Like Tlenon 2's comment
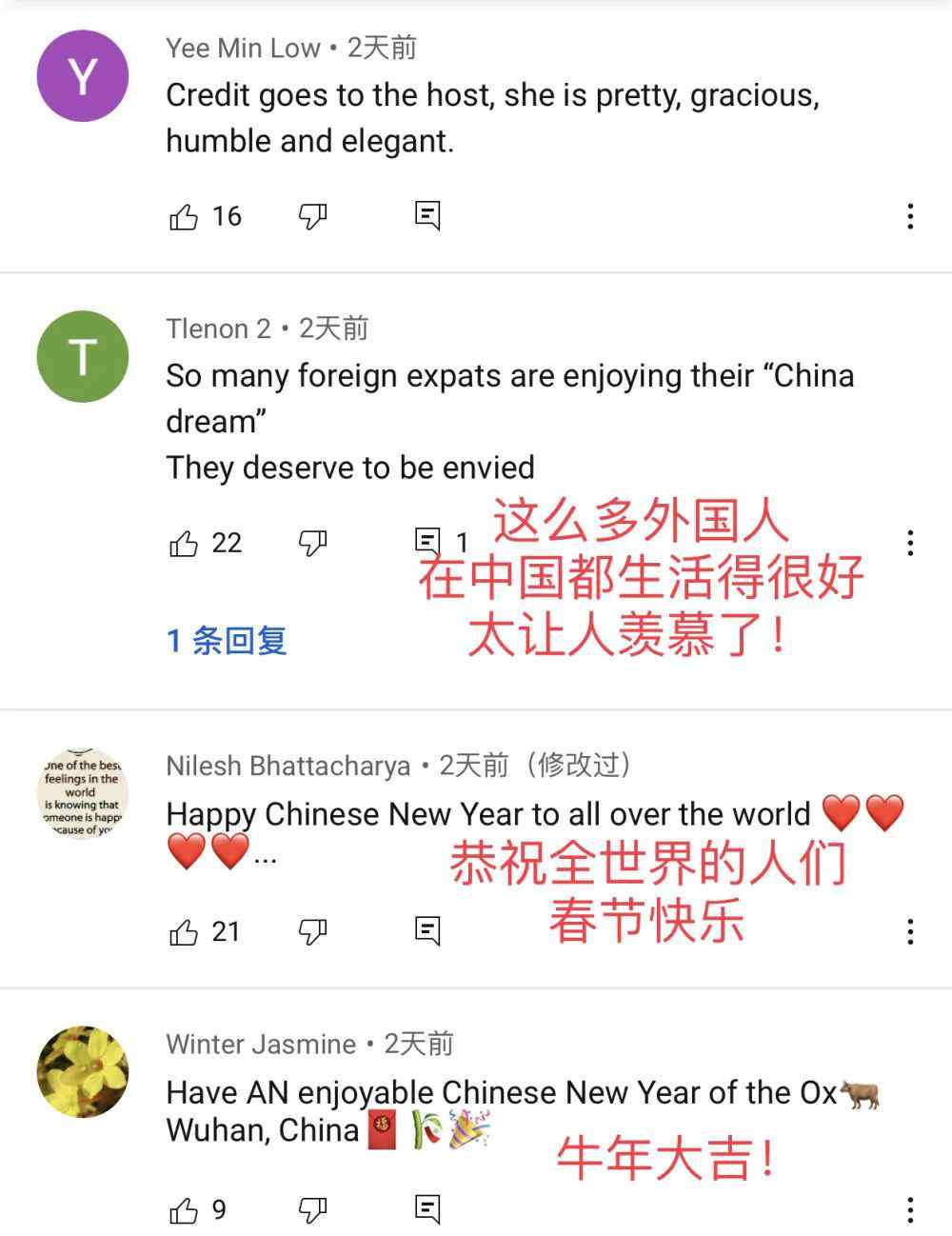The height and width of the screenshot is (1236, 952). 183,544
